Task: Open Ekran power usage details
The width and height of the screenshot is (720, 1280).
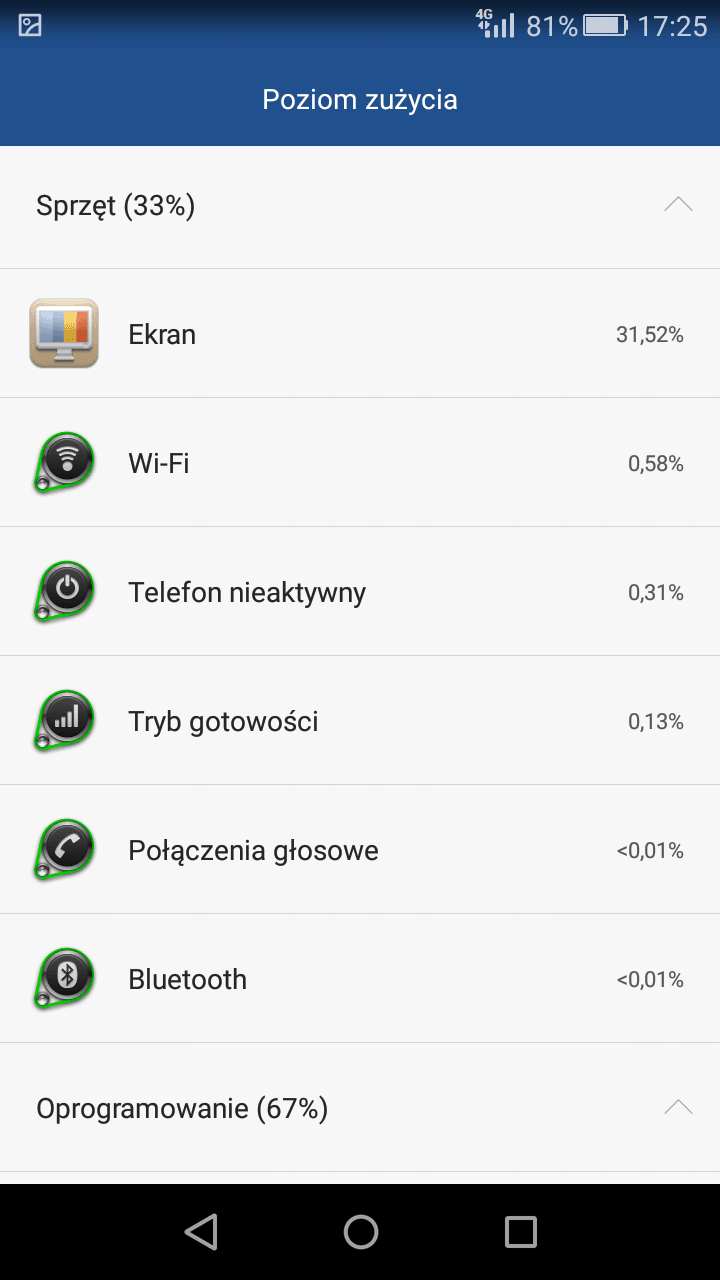Action: coord(360,333)
